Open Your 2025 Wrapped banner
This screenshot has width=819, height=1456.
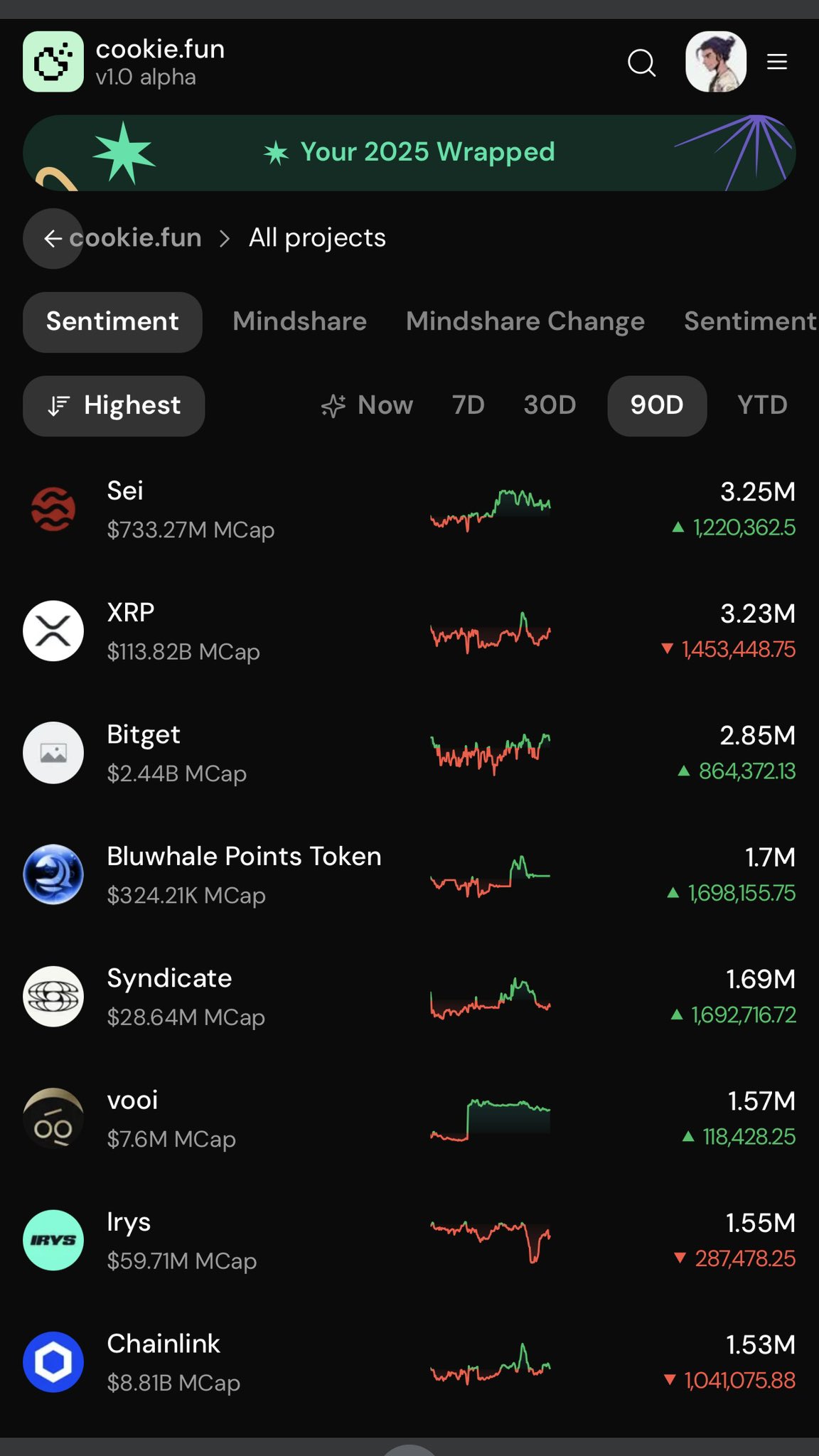pyautogui.click(x=409, y=152)
